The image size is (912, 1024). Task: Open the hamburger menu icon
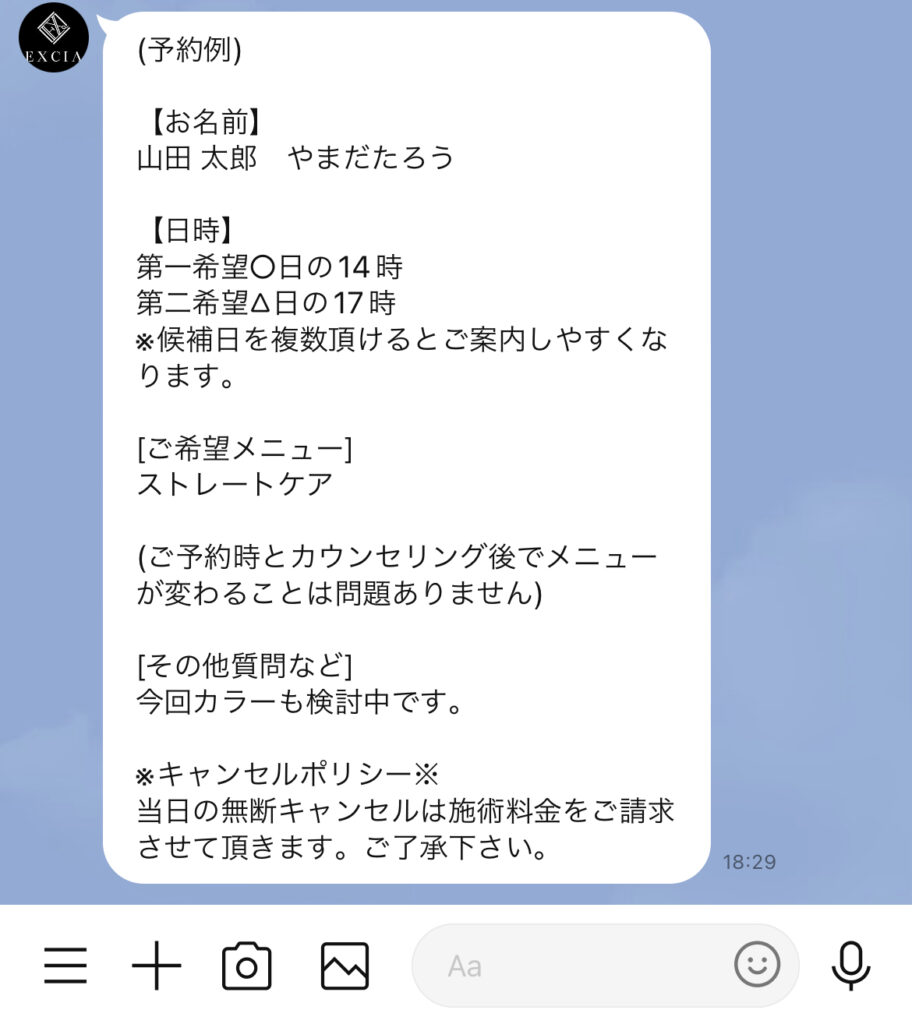pyautogui.click(x=66, y=966)
